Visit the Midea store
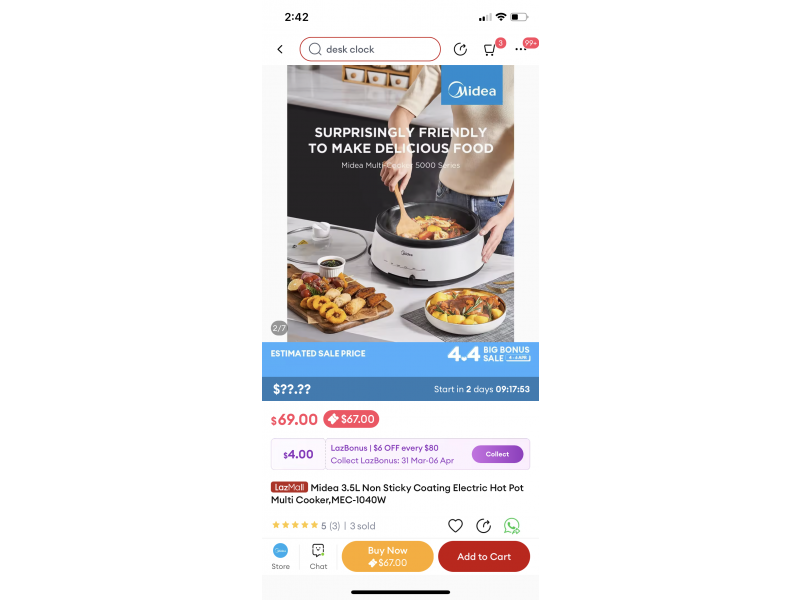800x600 pixels. 280,556
